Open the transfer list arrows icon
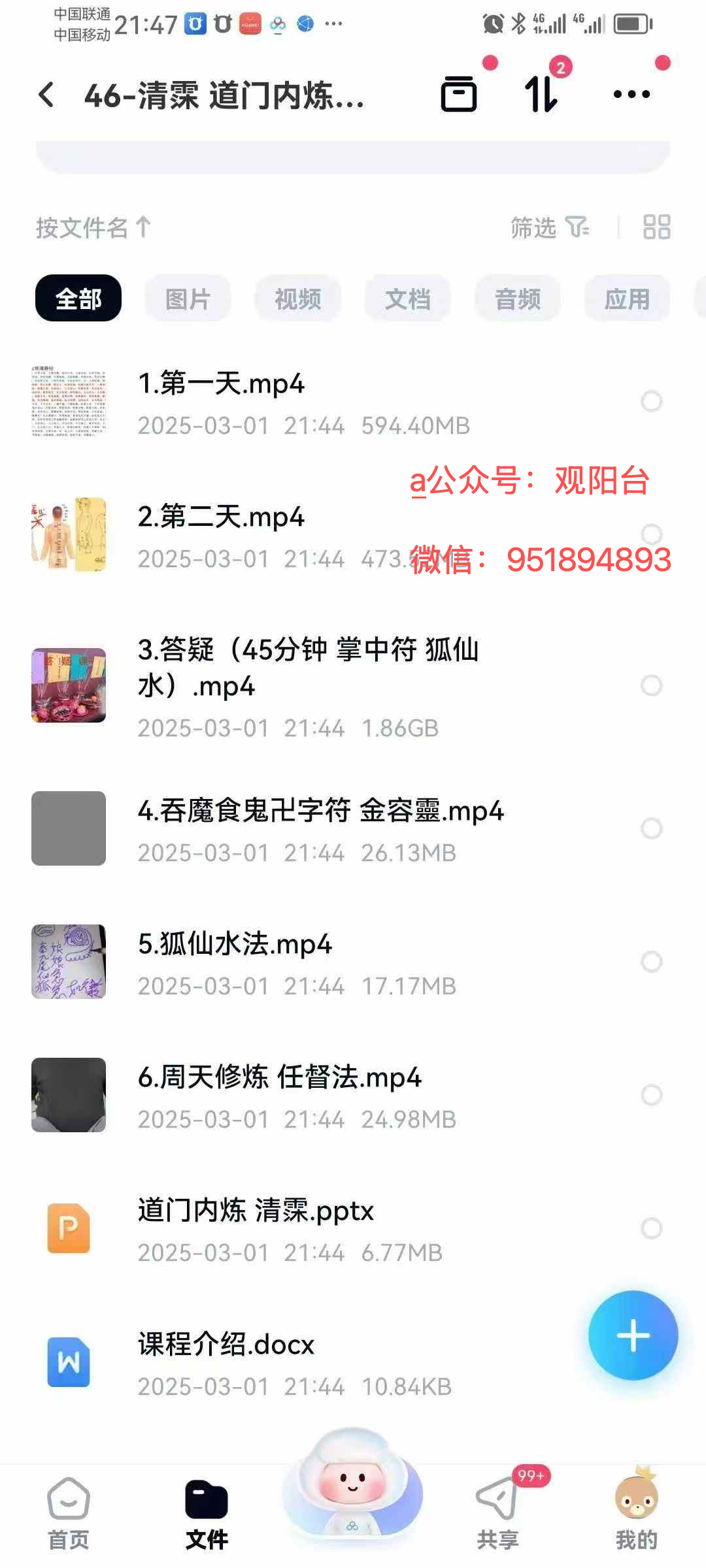 coord(541,95)
